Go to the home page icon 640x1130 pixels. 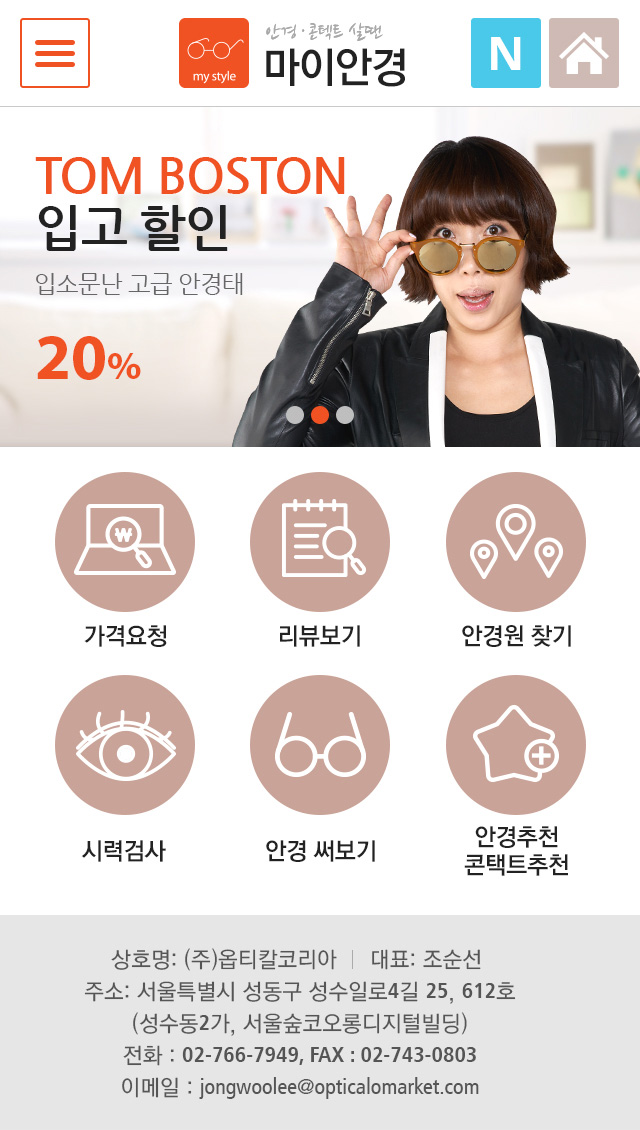[x=584, y=53]
